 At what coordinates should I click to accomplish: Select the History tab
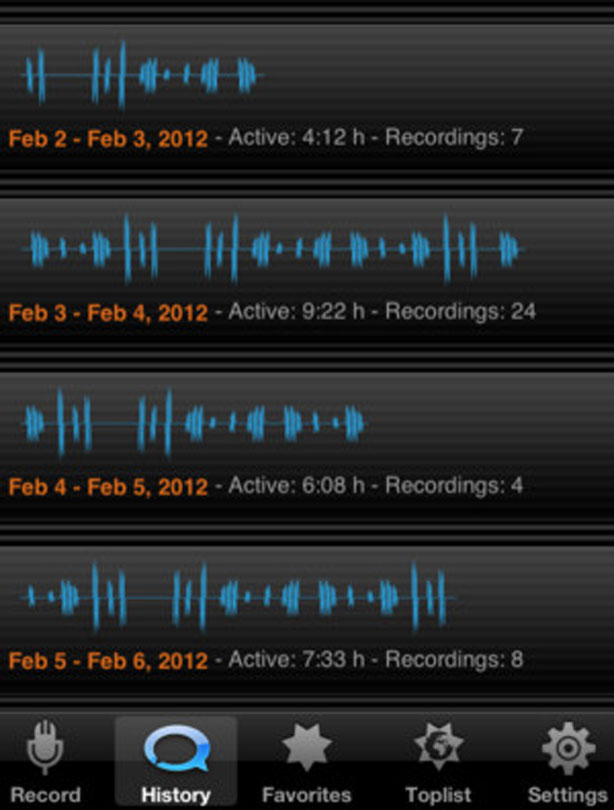click(x=176, y=762)
